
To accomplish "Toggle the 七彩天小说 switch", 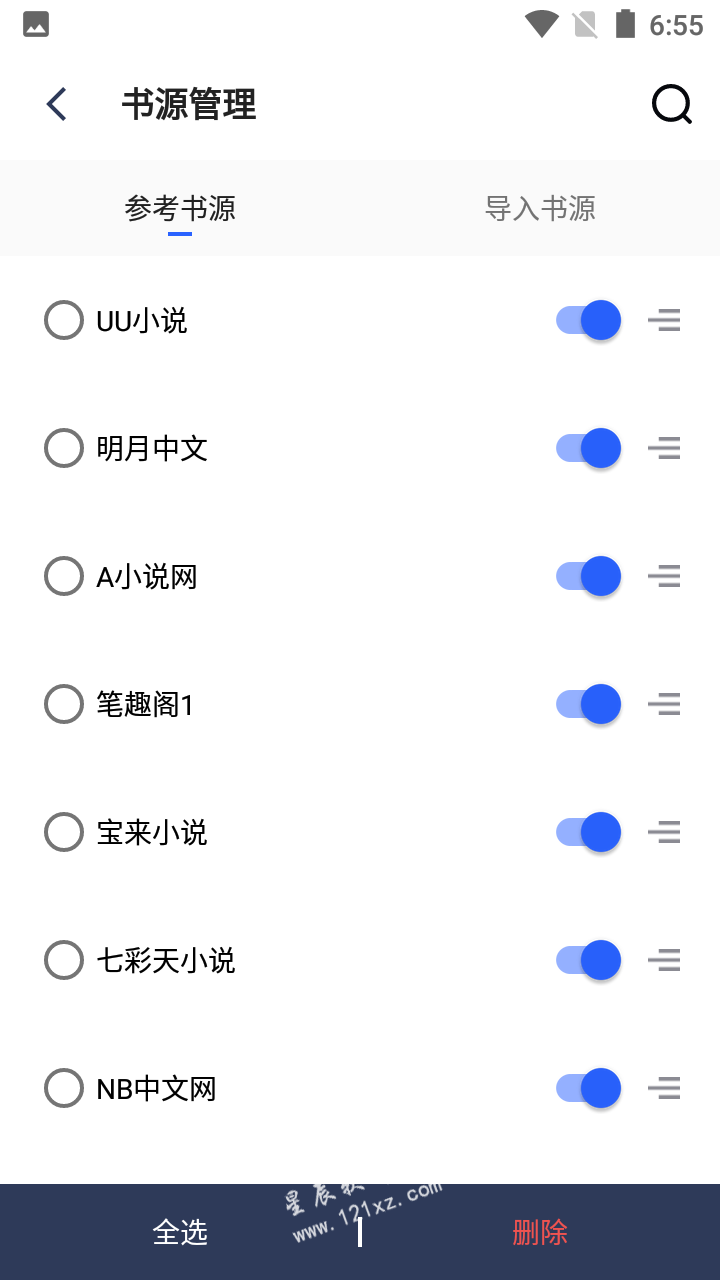I will click(589, 960).
